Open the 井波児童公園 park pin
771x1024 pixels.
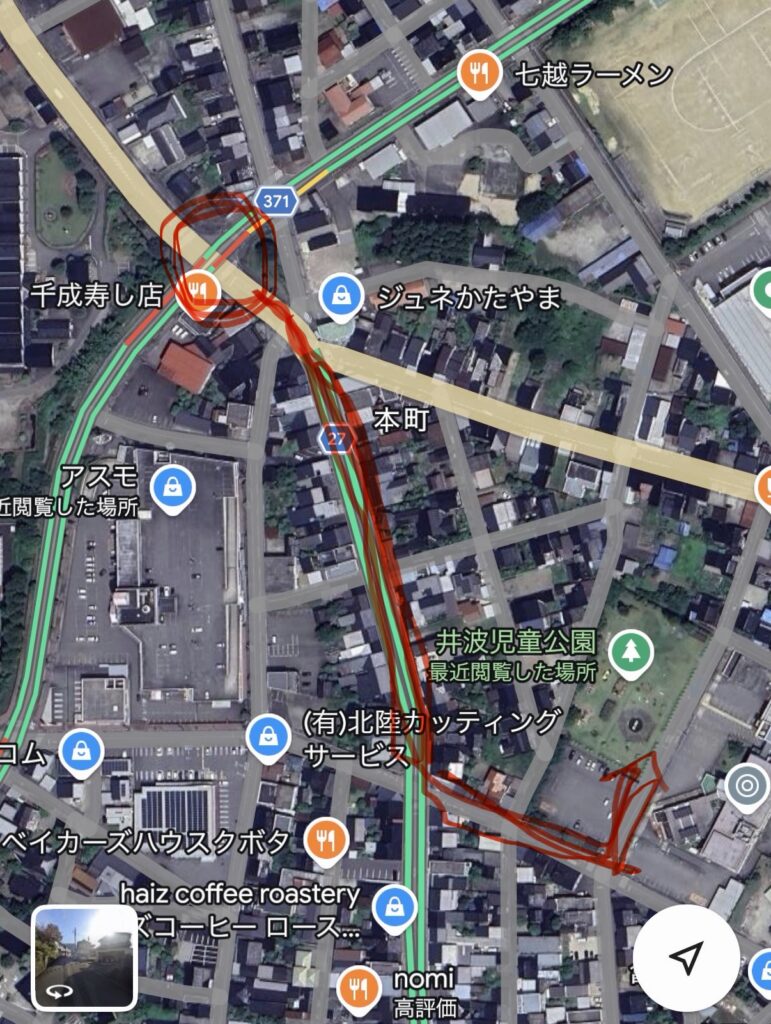pyautogui.click(x=630, y=652)
